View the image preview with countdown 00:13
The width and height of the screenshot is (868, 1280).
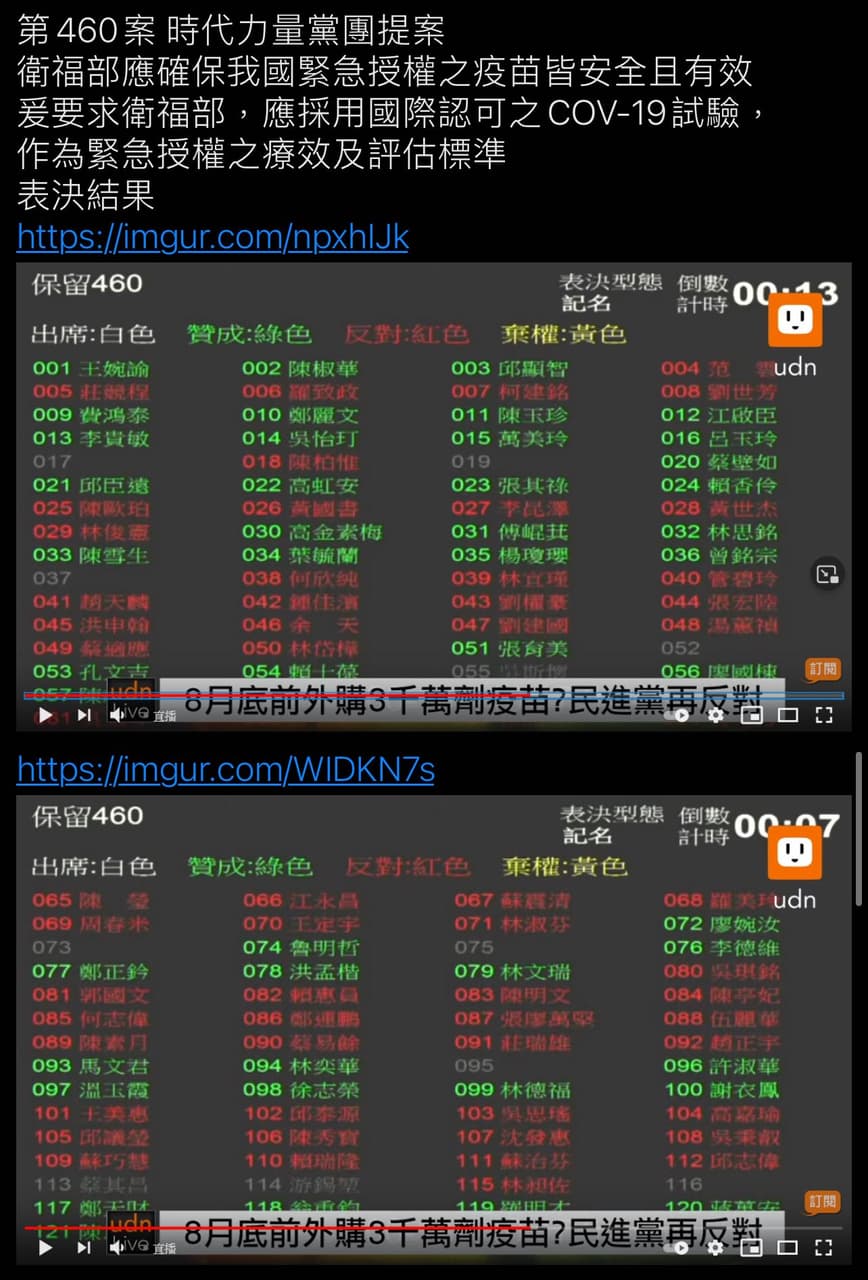(x=434, y=497)
